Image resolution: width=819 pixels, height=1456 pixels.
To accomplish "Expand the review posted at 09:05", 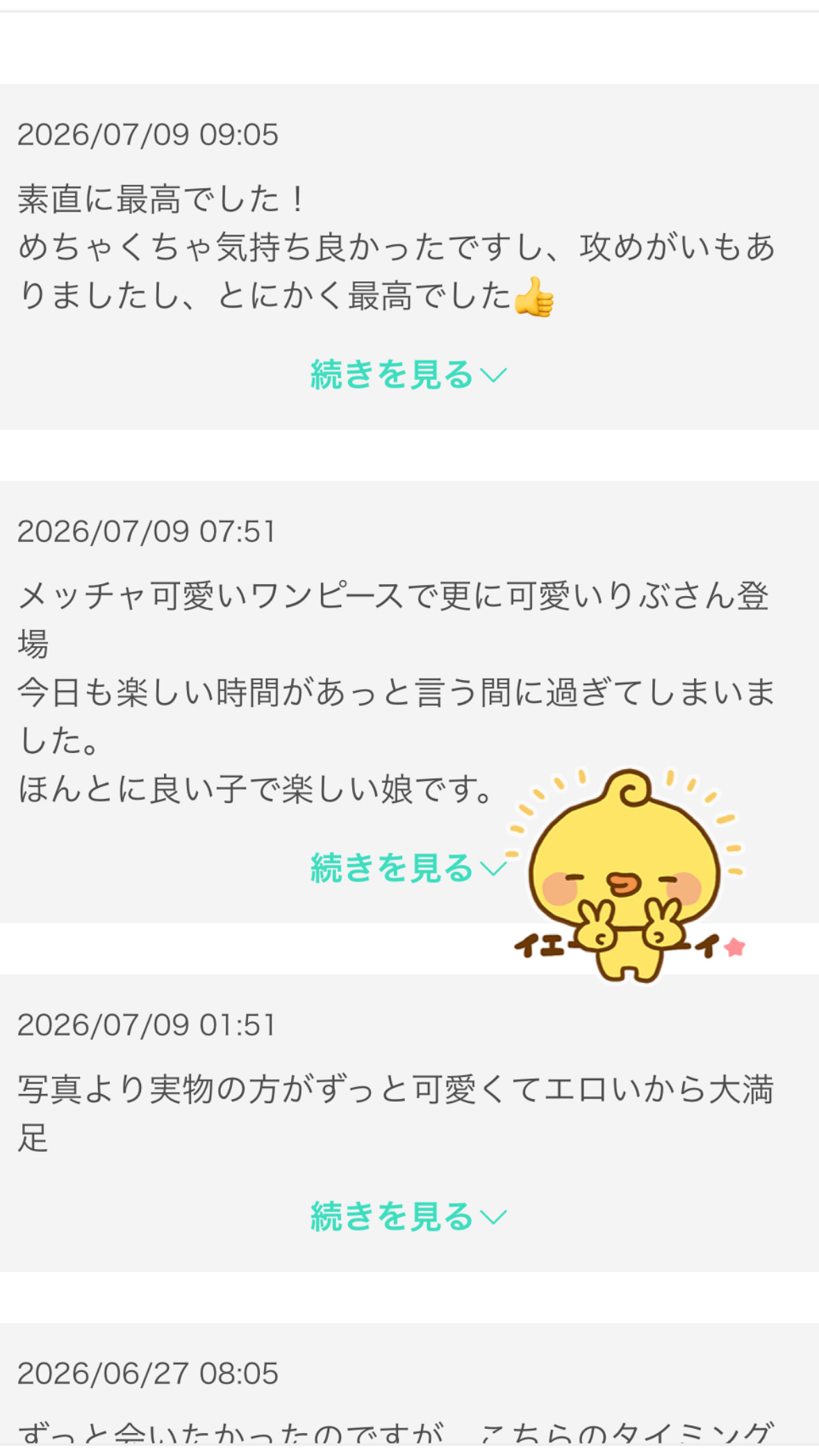I will [408, 375].
